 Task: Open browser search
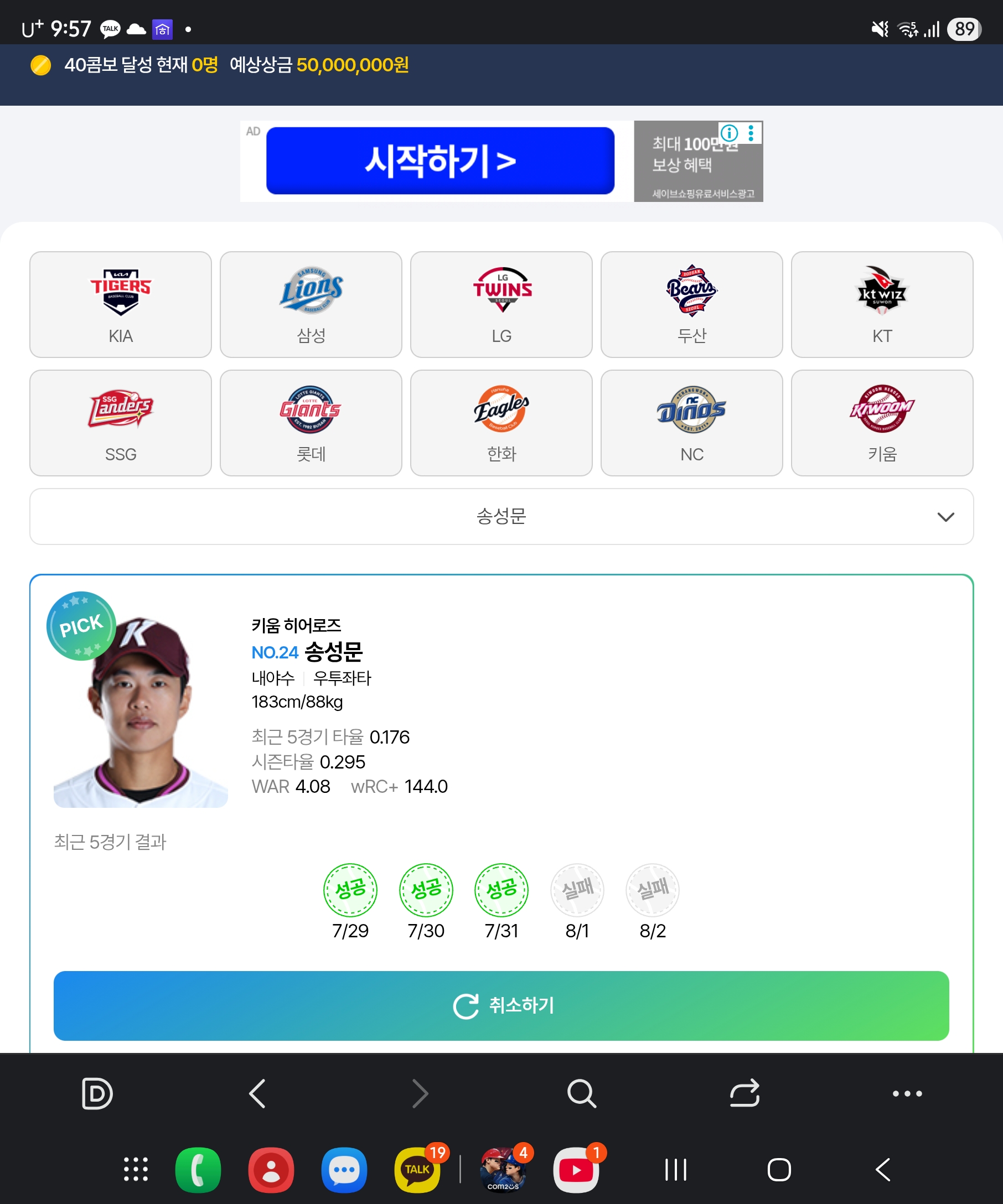(x=582, y=1093)
